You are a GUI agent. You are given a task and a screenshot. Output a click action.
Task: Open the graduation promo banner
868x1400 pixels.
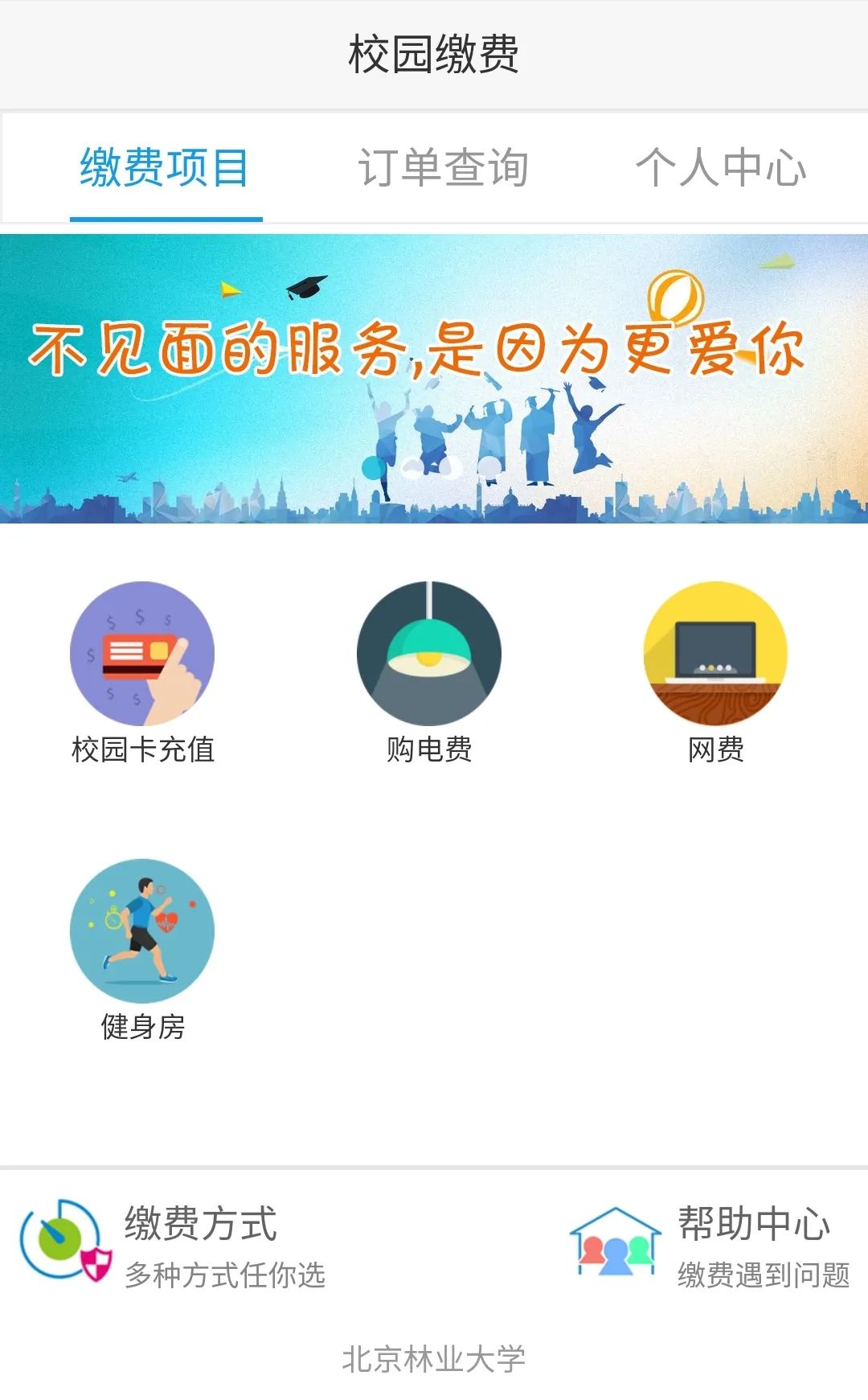(x=434, y=378)
